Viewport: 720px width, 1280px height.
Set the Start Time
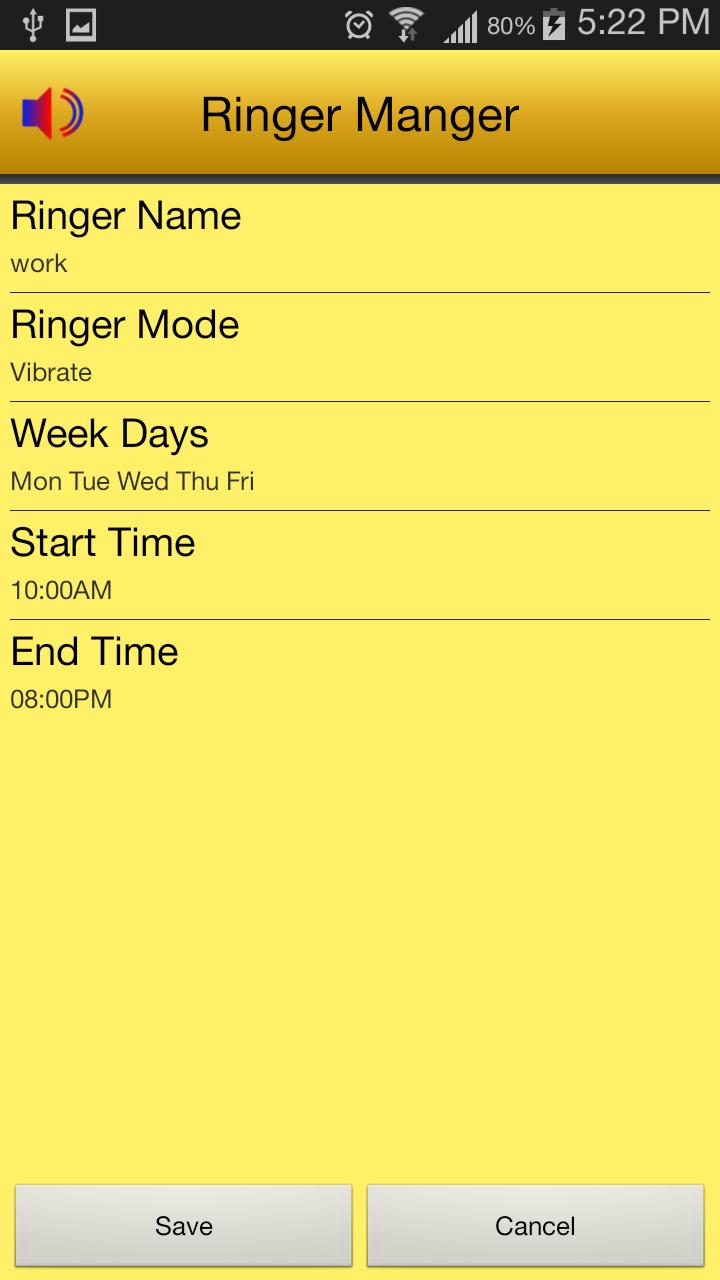(360, 565)
